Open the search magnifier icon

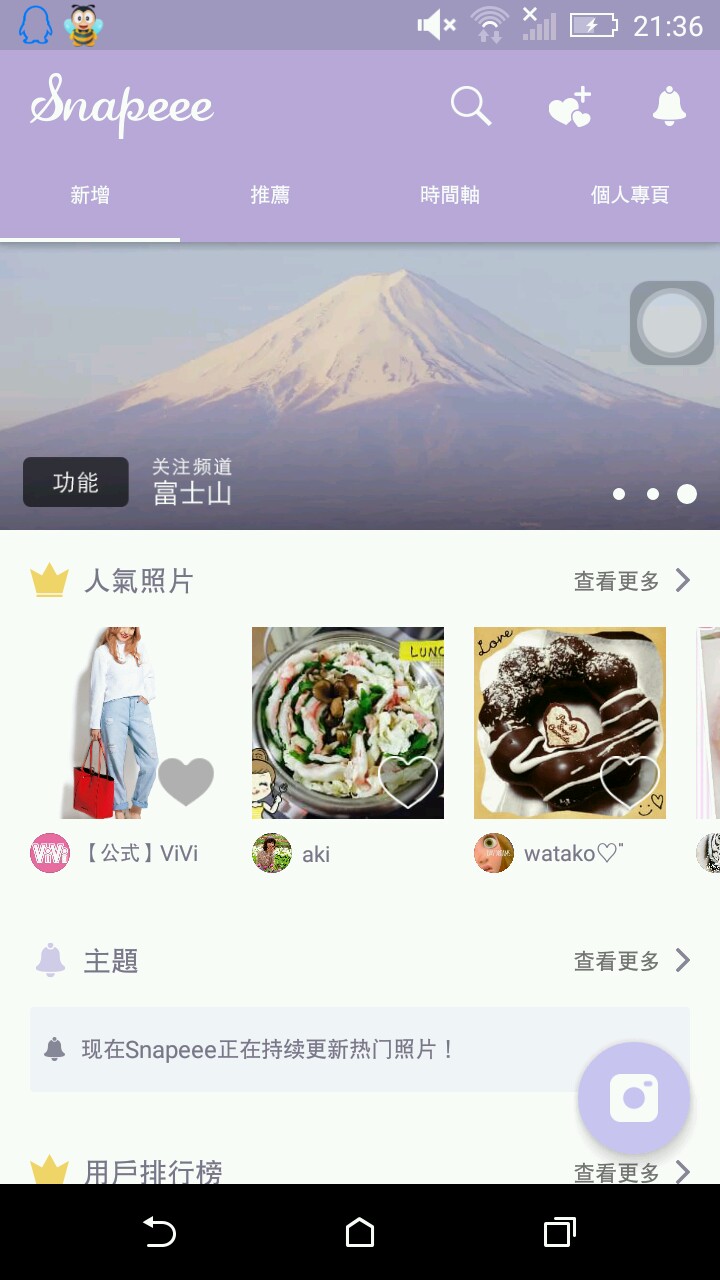click(470, 106)
